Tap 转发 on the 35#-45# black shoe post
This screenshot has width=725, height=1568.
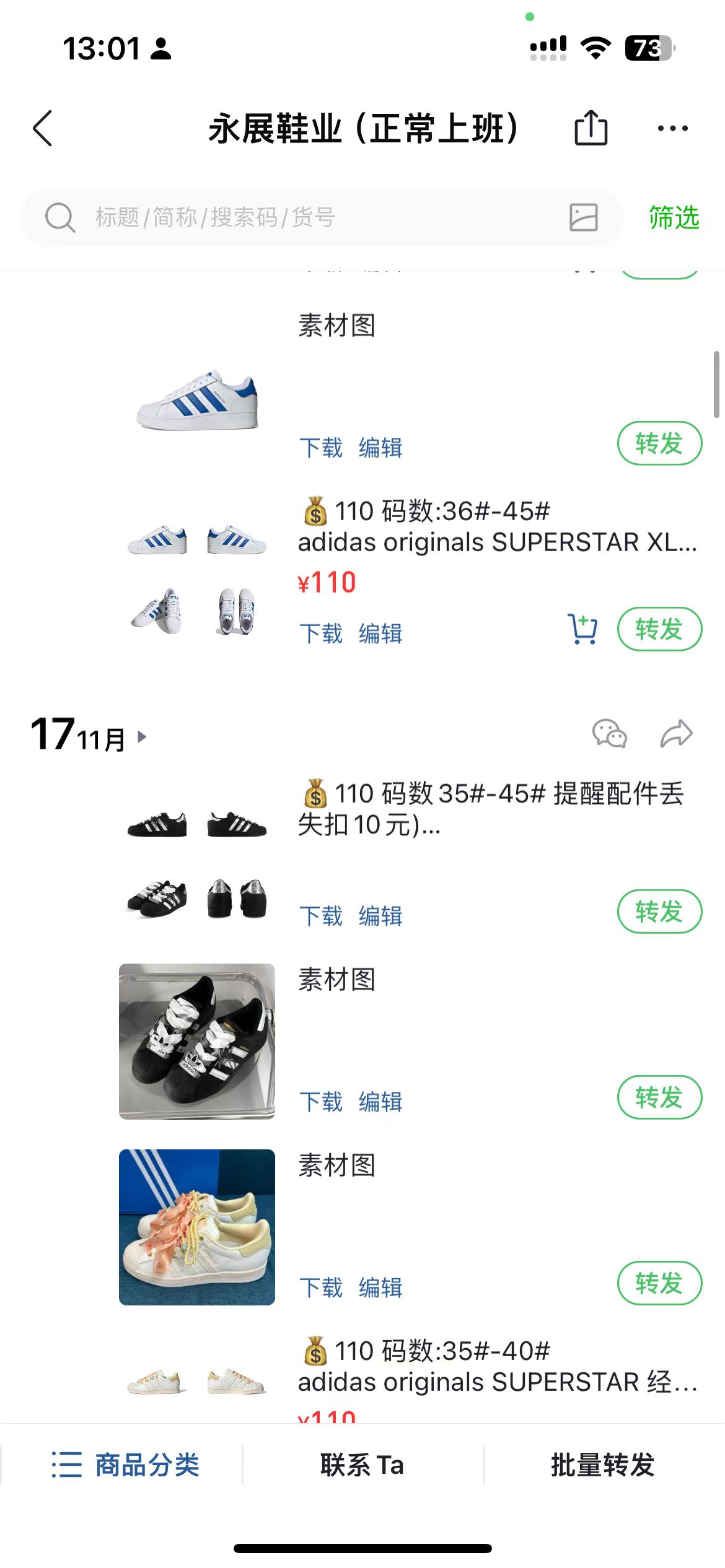pos(659,912)
